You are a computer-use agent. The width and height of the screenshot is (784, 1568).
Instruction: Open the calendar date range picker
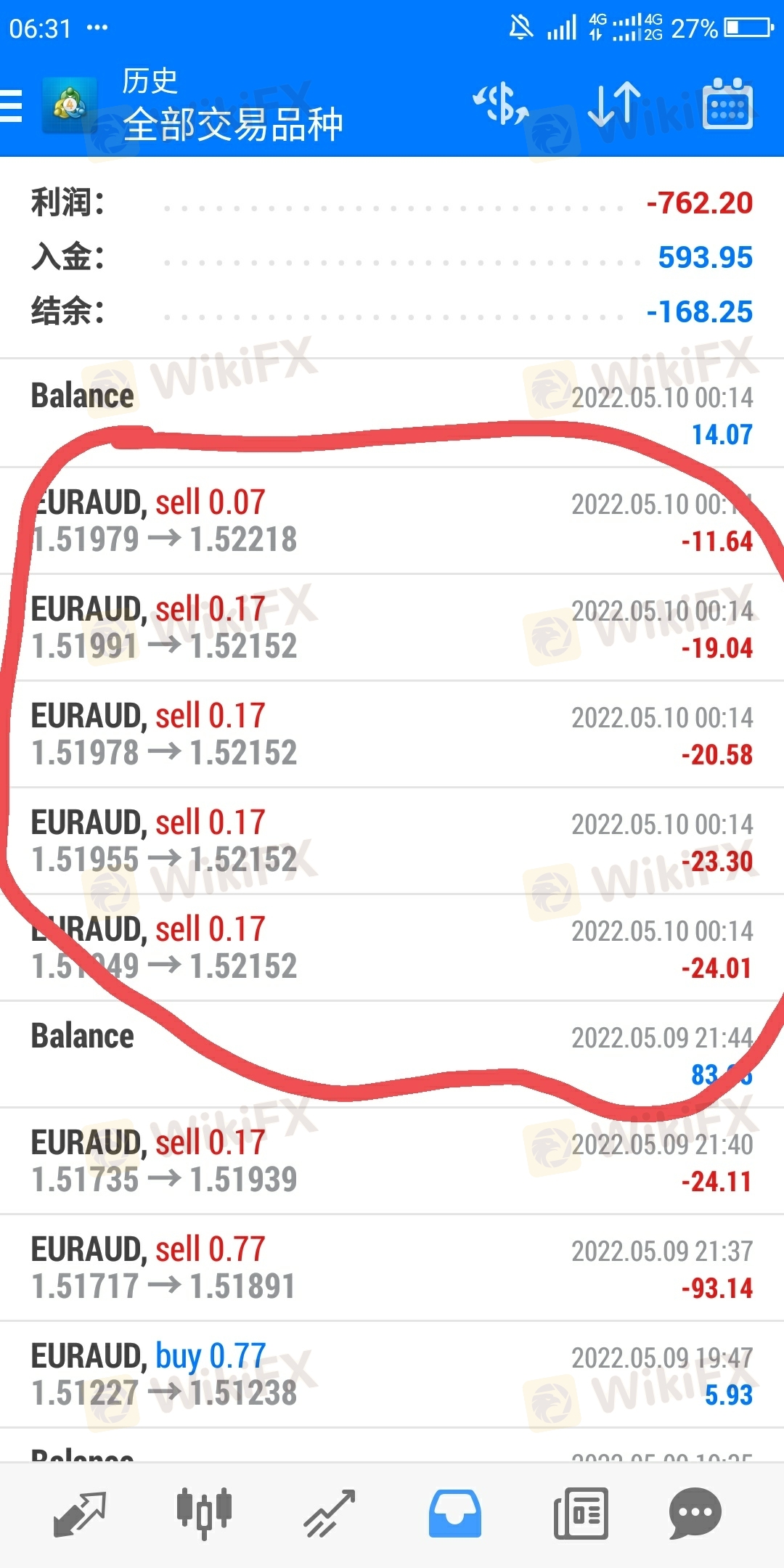coord(727,105)
